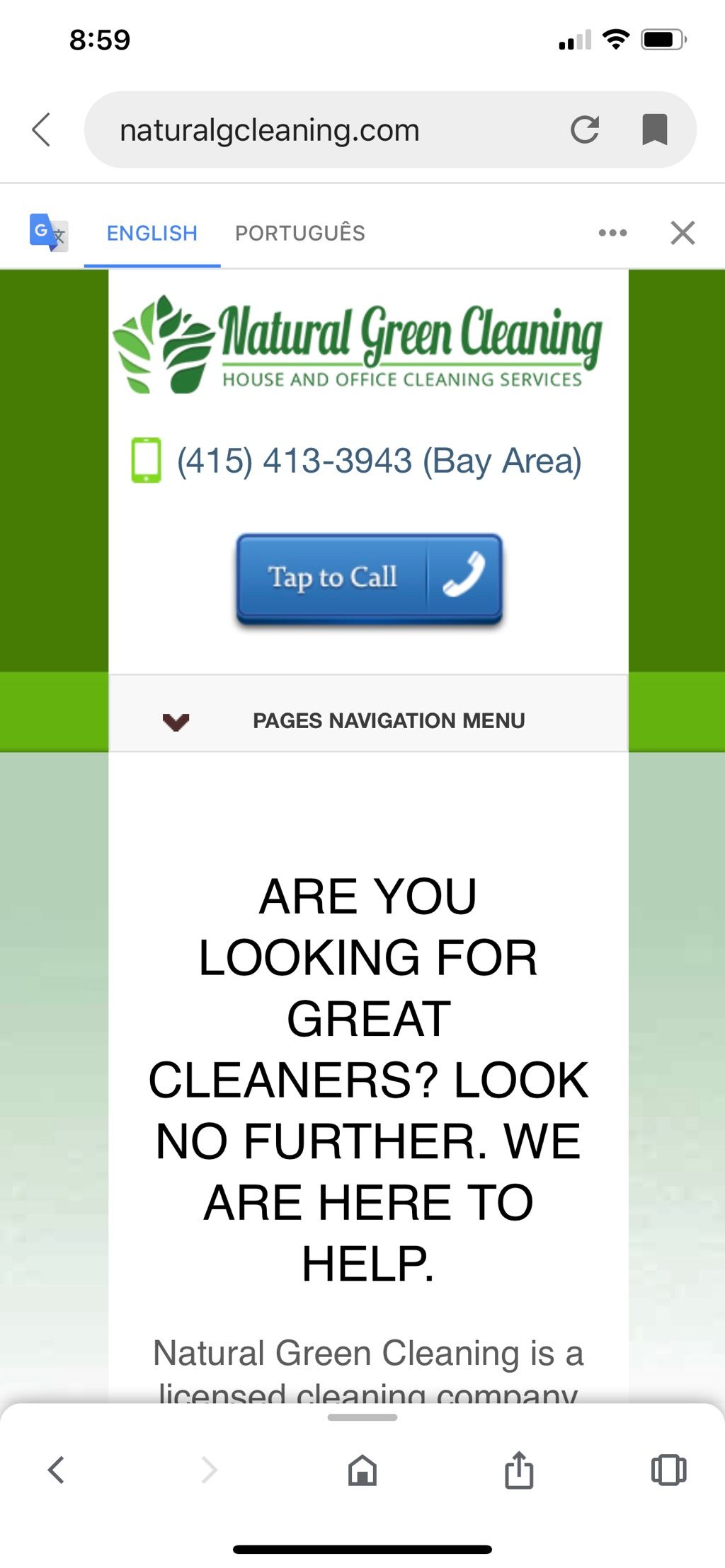Screen dimensions: 725x1568
Task: Open the Natural Green Cleaning logo link
Action: tap(358, 344)
